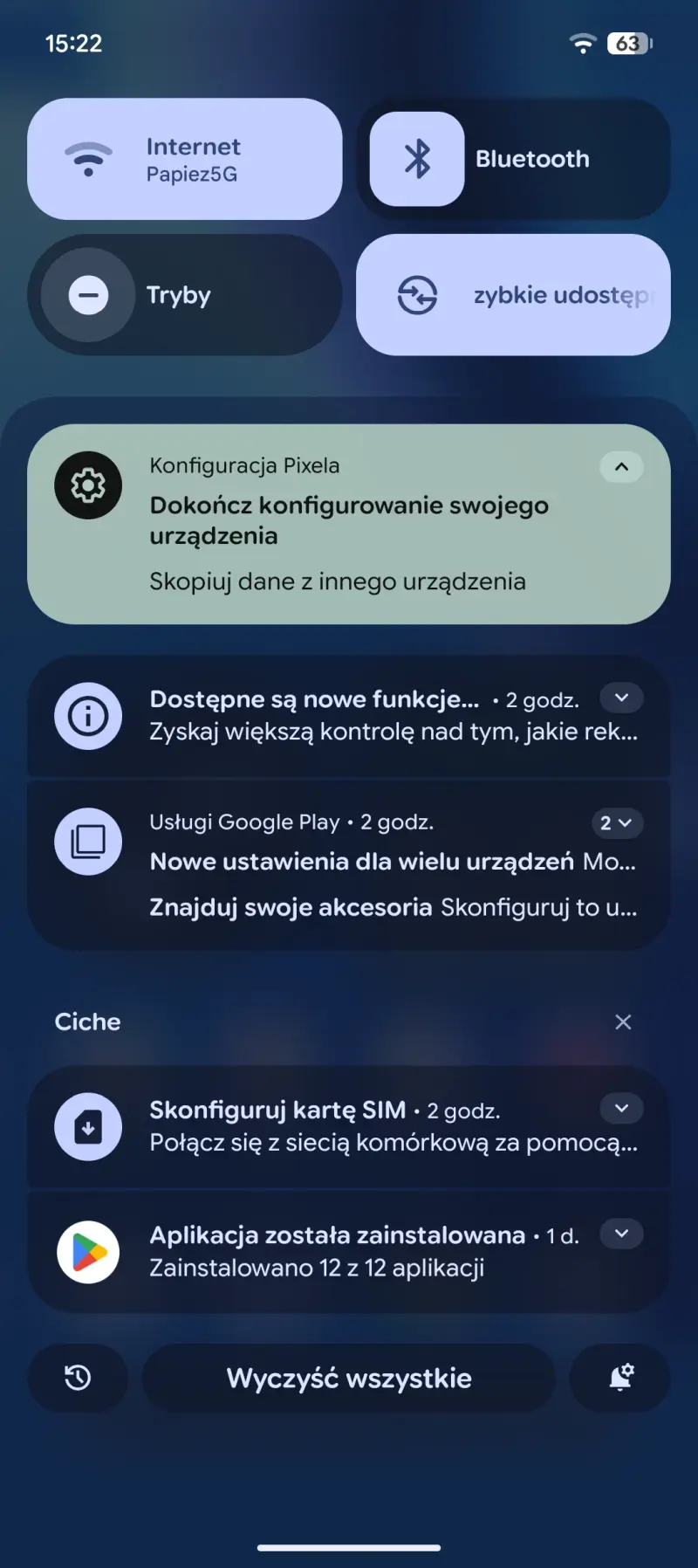Open the Nowe ustawienia dla wielu urządzeń notification
This screenshot has width=698, height=1568.
[x=361, y=862]
